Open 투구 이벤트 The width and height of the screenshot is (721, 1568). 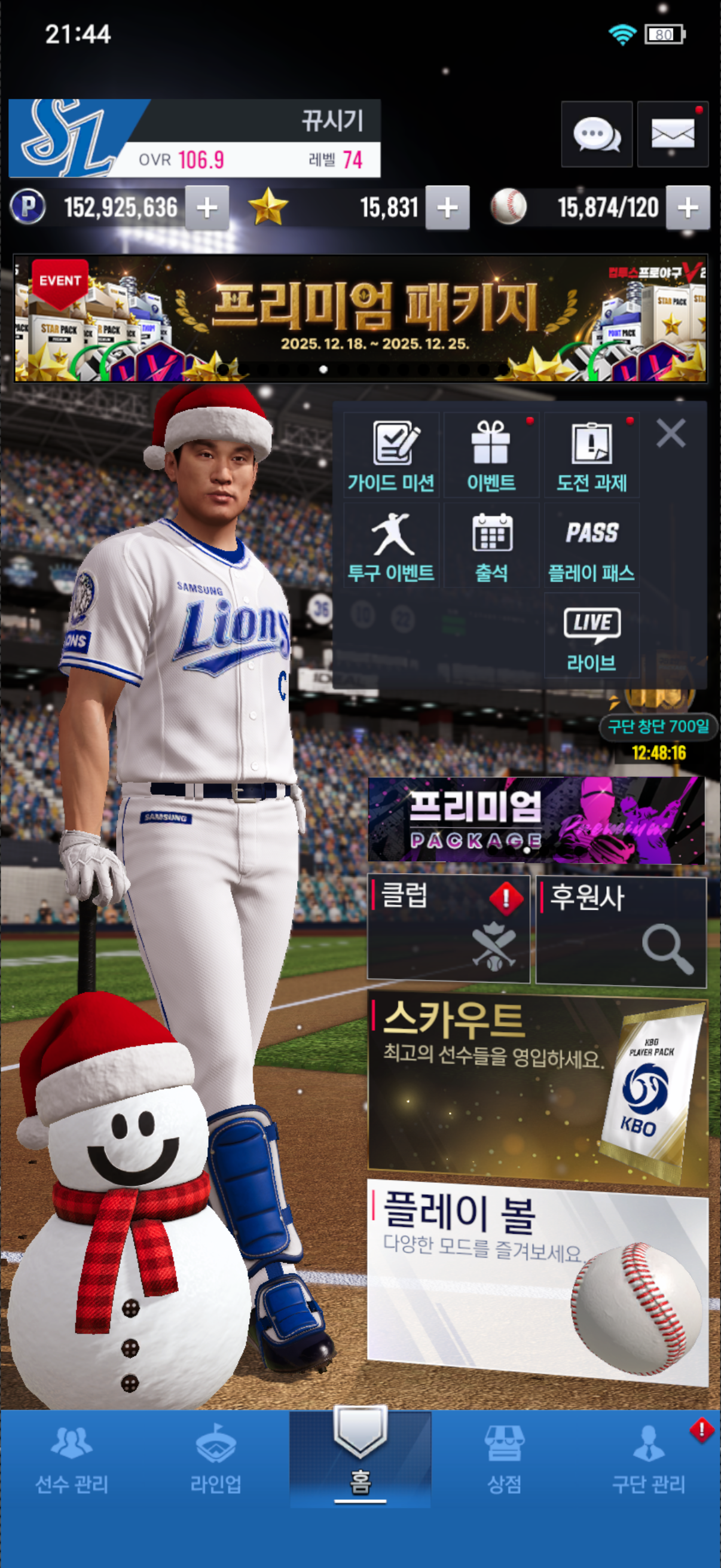point(391,546)
